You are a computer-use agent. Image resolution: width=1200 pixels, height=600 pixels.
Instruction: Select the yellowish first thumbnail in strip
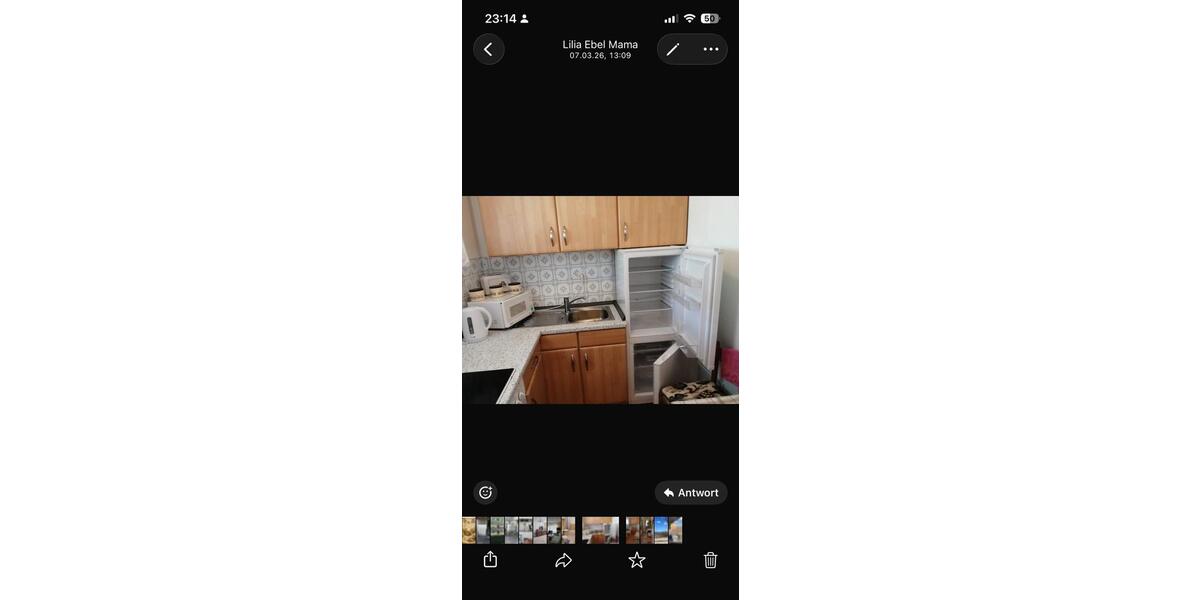point(468,530)
